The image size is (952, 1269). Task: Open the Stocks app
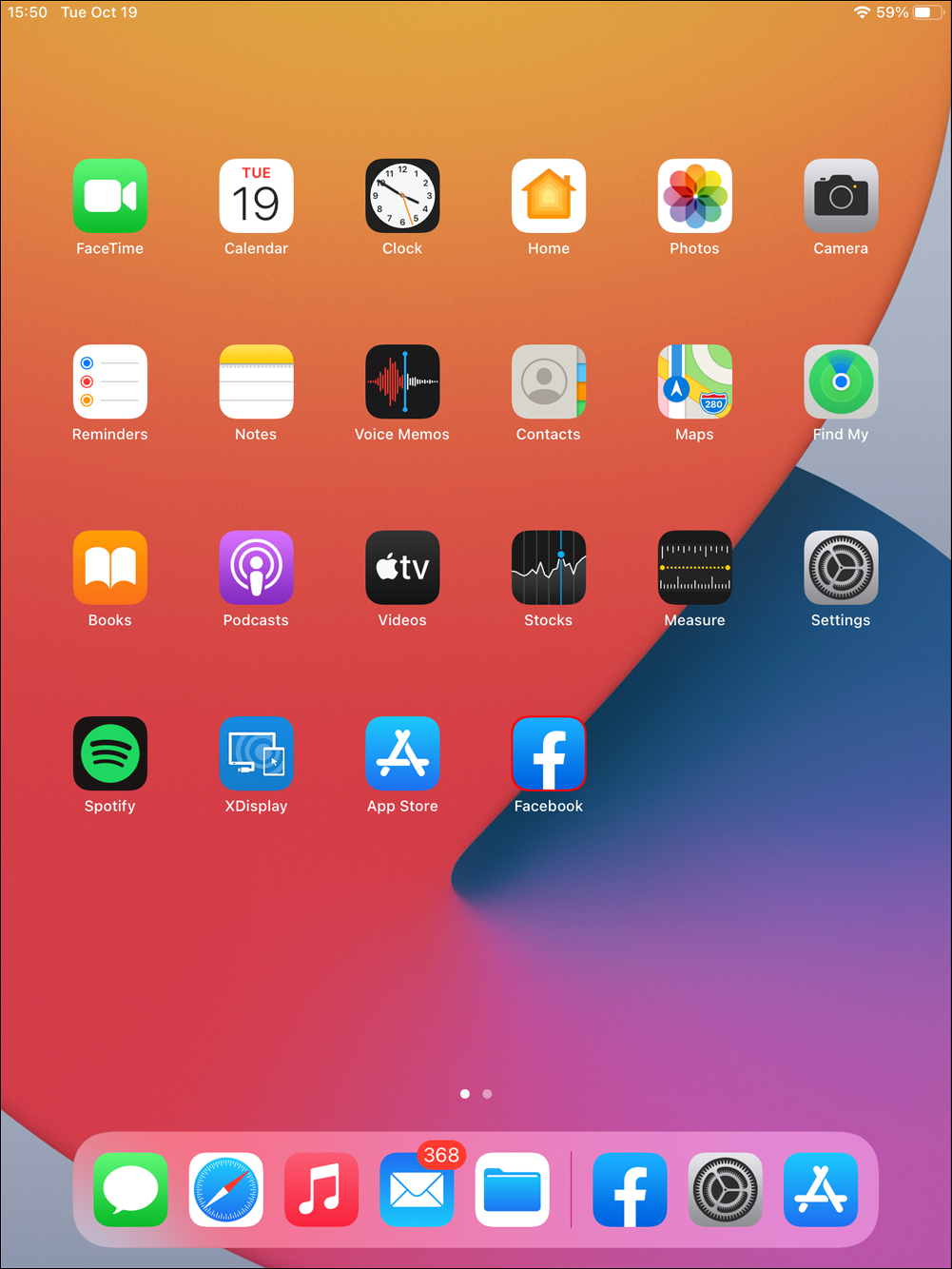pyautogui.click(x=549, y=568)
